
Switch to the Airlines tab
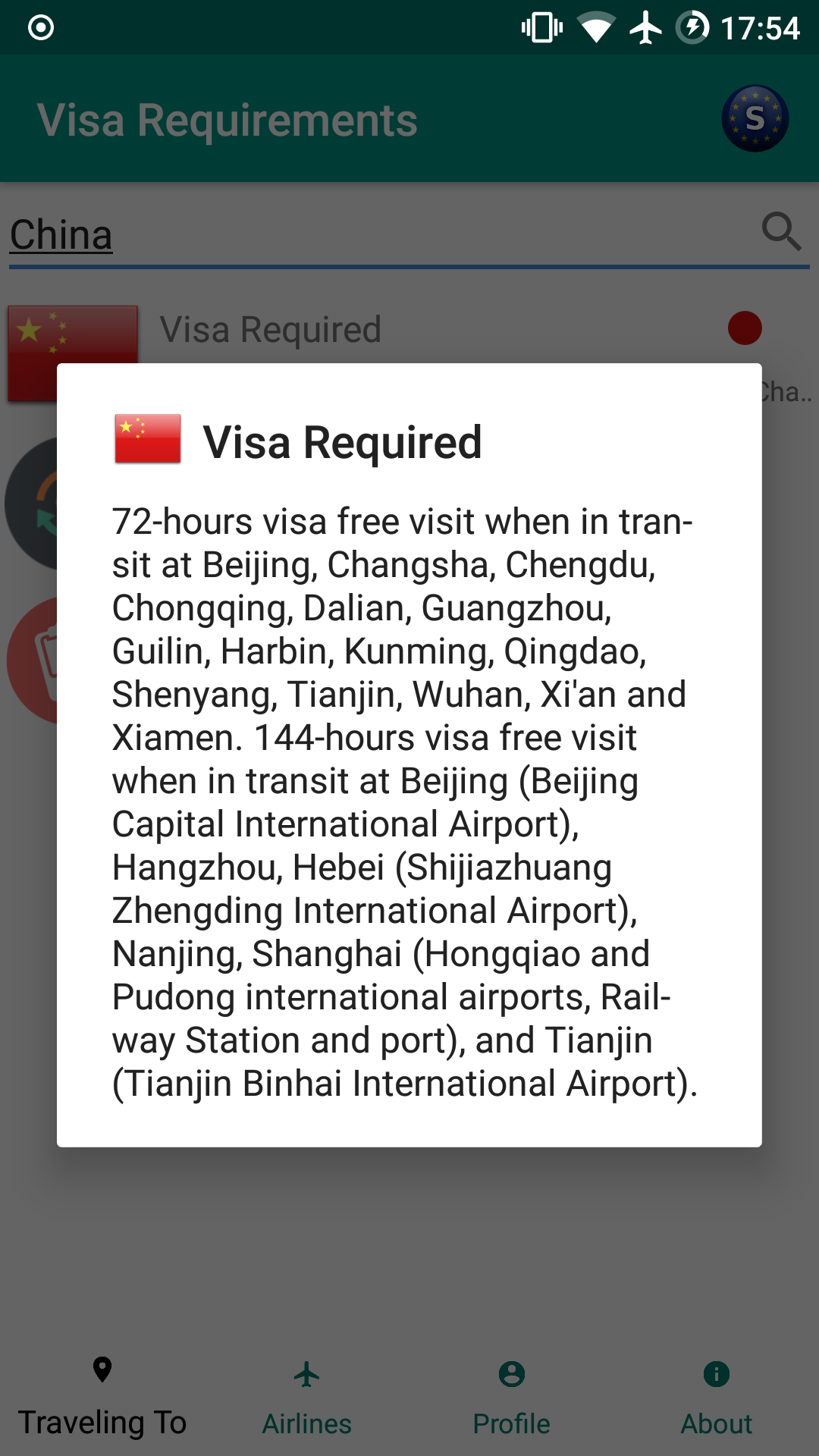307,1398
